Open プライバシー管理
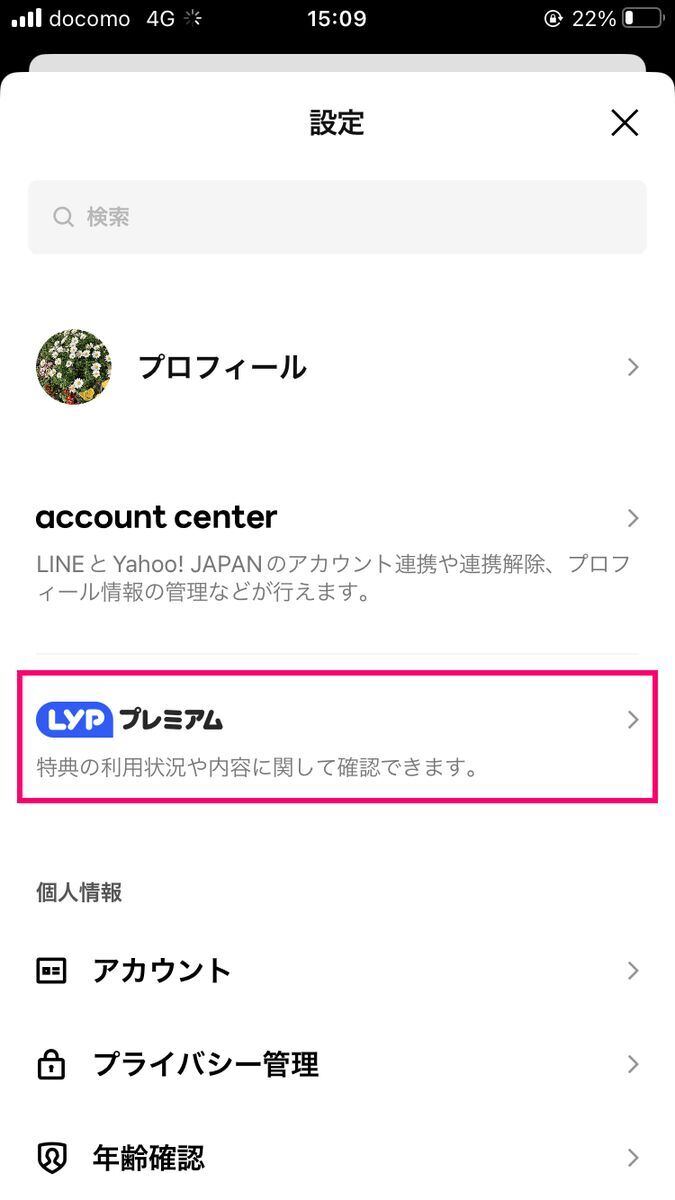 coord(337,1064)
